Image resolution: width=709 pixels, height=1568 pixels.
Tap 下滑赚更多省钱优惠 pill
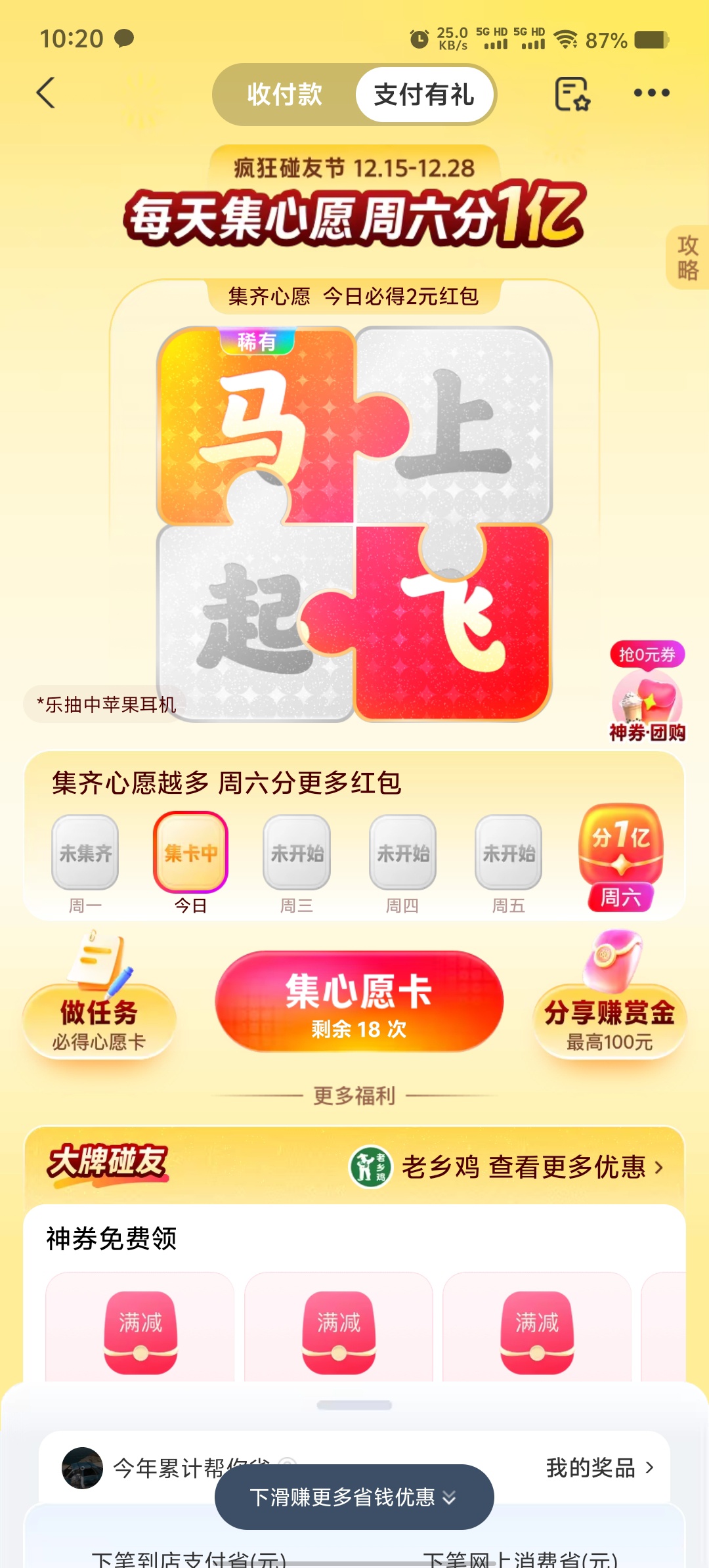click(354, 1497)
